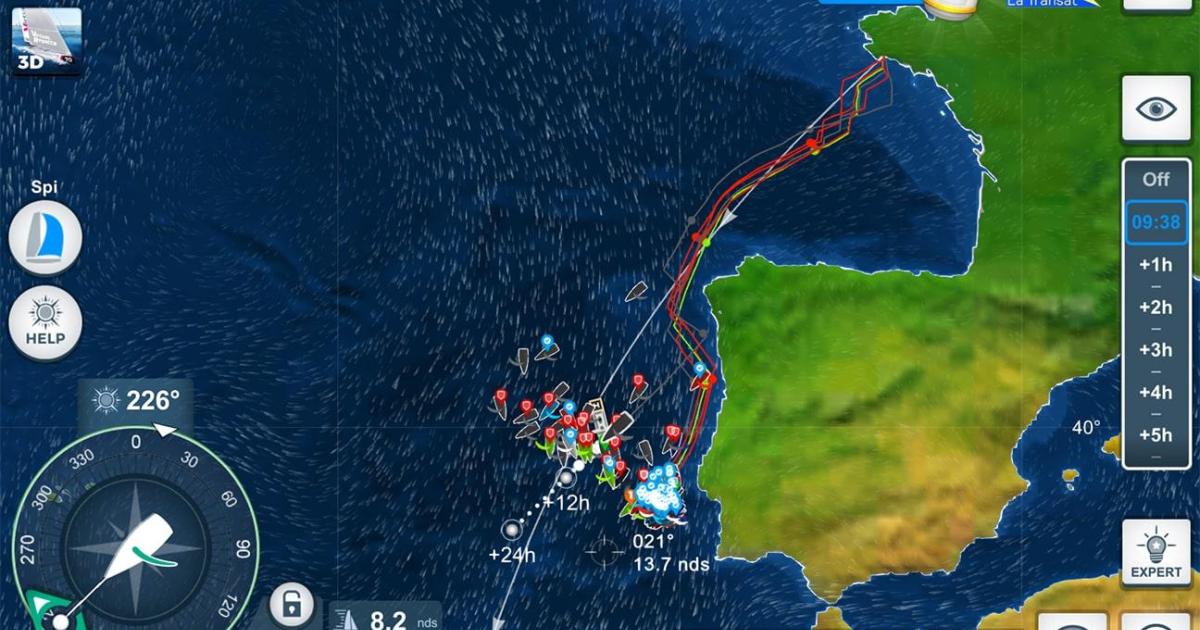Show wind forecast at +1h
This screenshot has height=630, width=1200.
pos(1156,265)
